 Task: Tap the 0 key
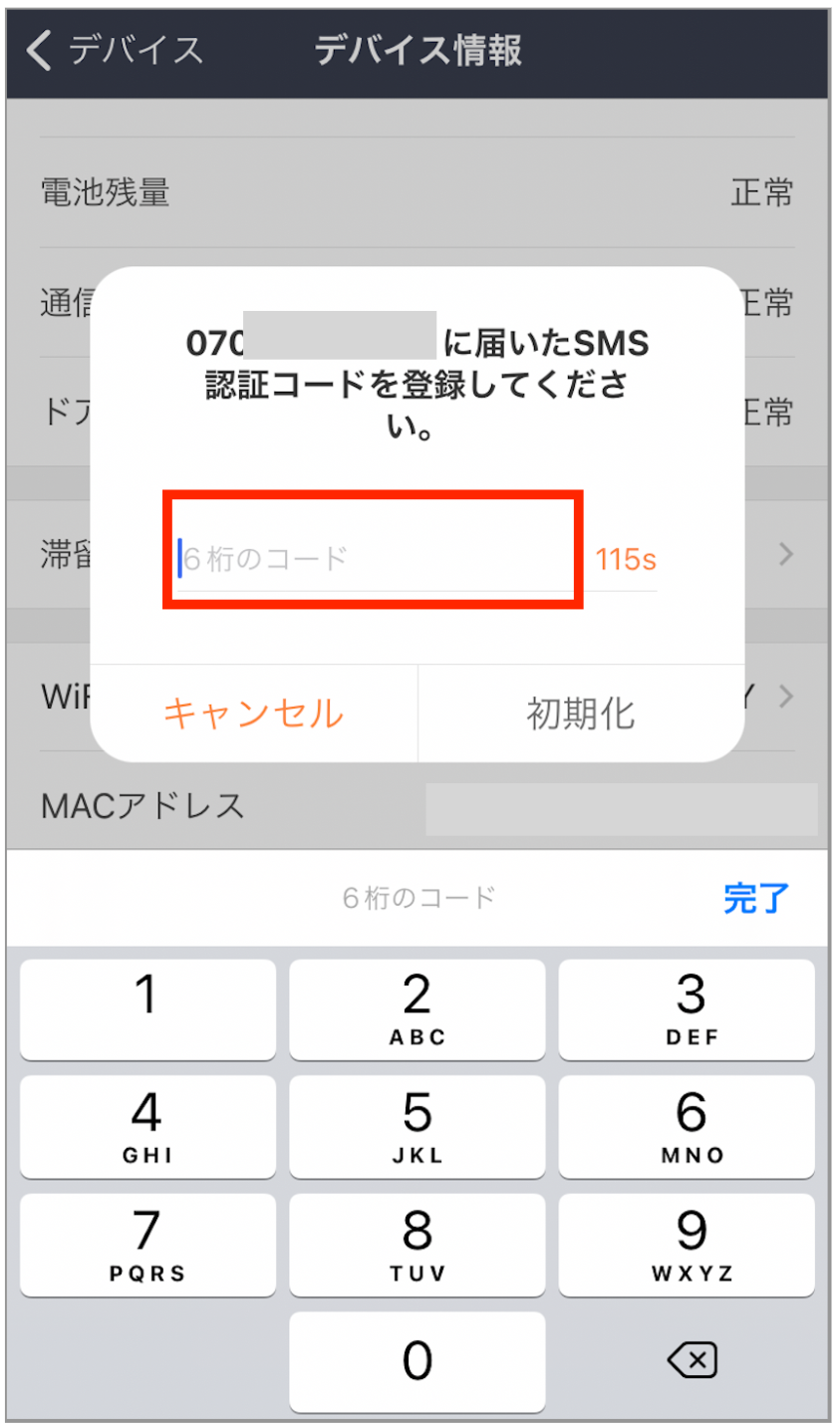click(x=418, y=1361)
